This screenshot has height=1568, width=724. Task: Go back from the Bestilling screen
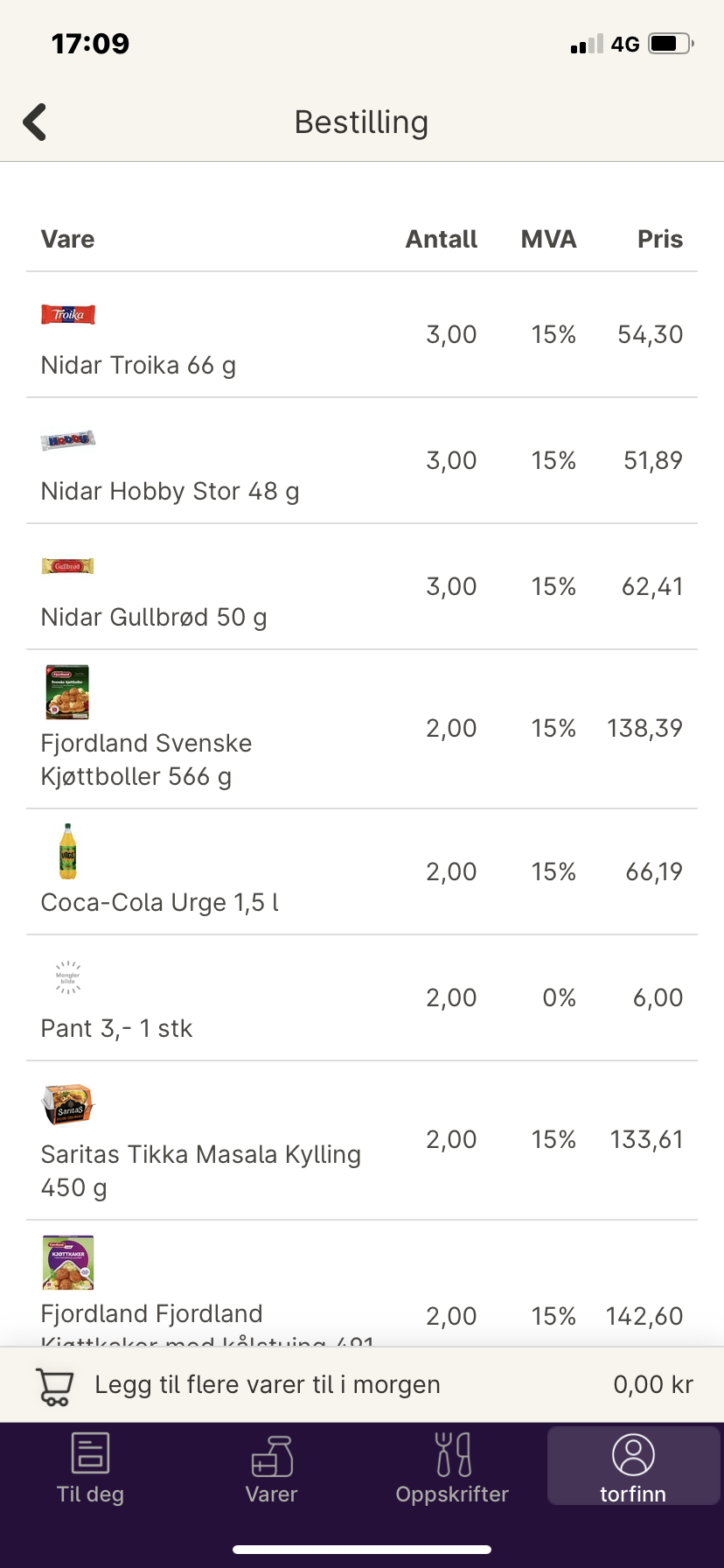35,122
